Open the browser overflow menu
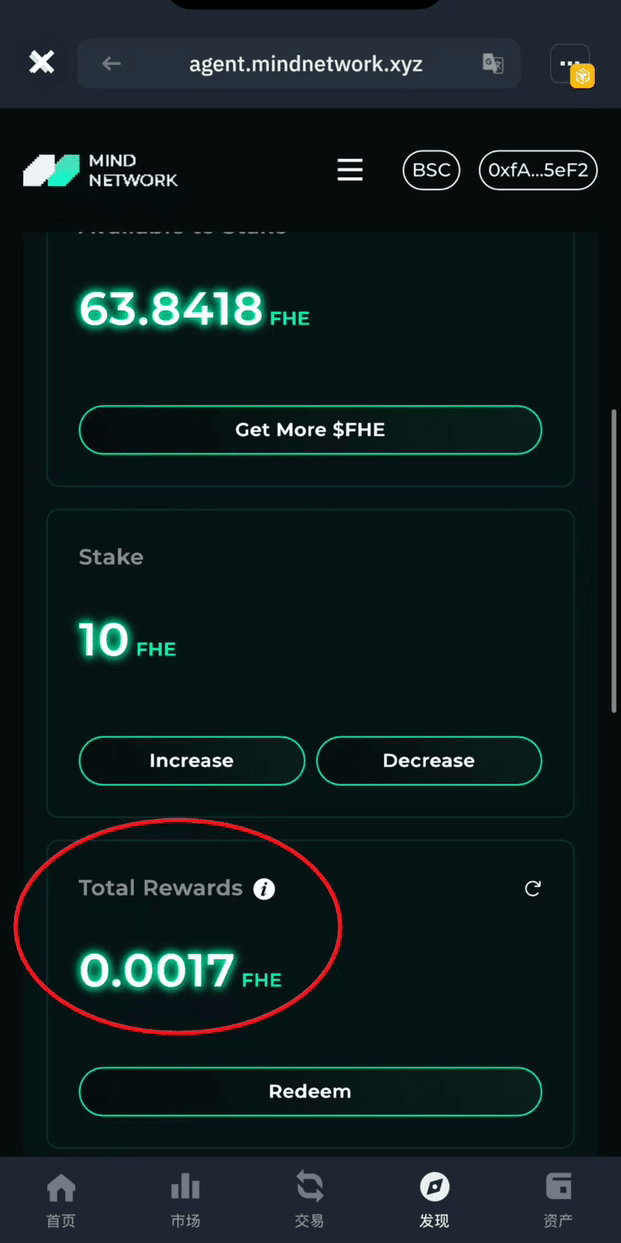Viewport: 621px width, 1243px height. click(x=570, y=64)
